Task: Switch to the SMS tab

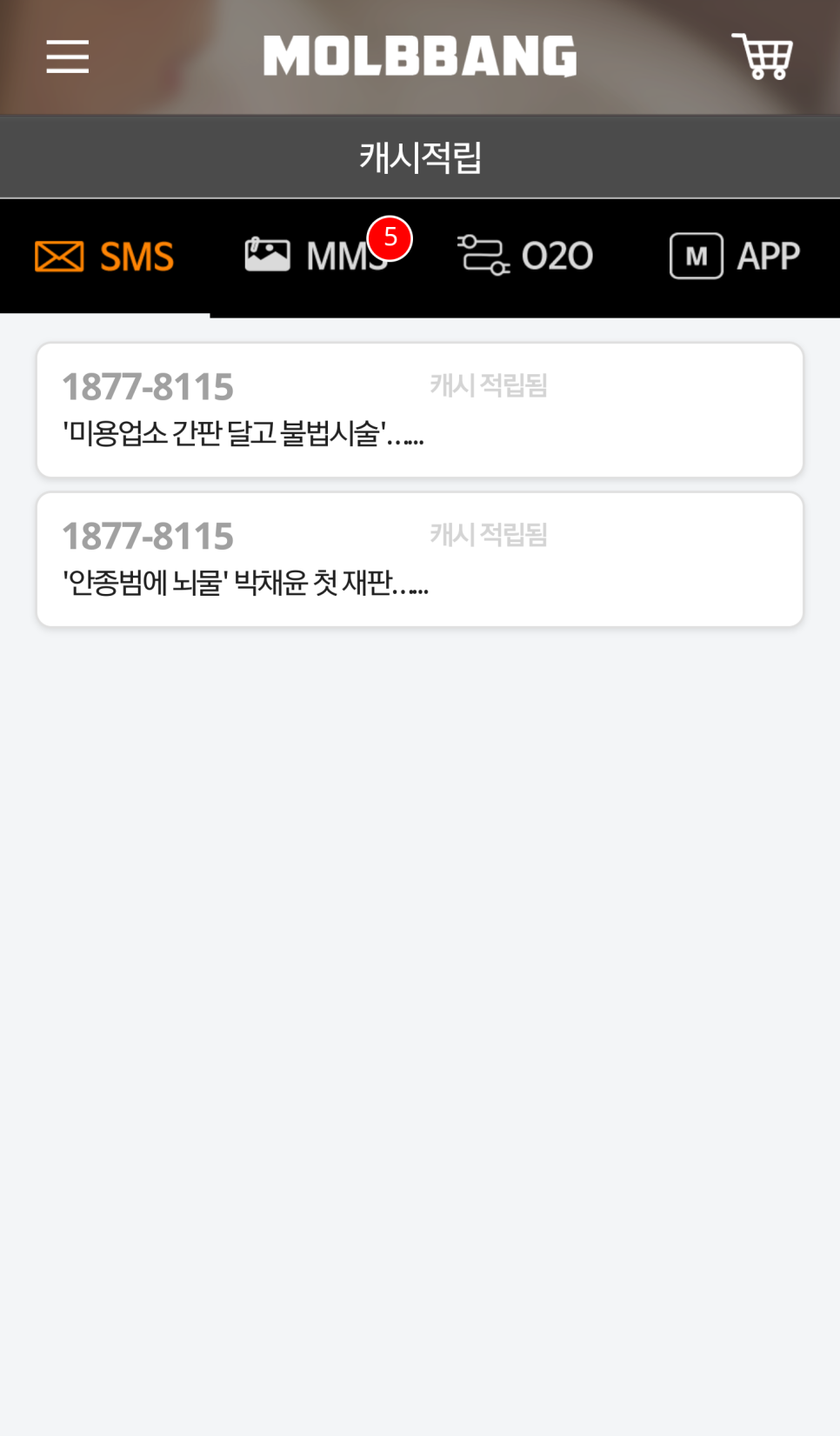Action: coord(104,257)
